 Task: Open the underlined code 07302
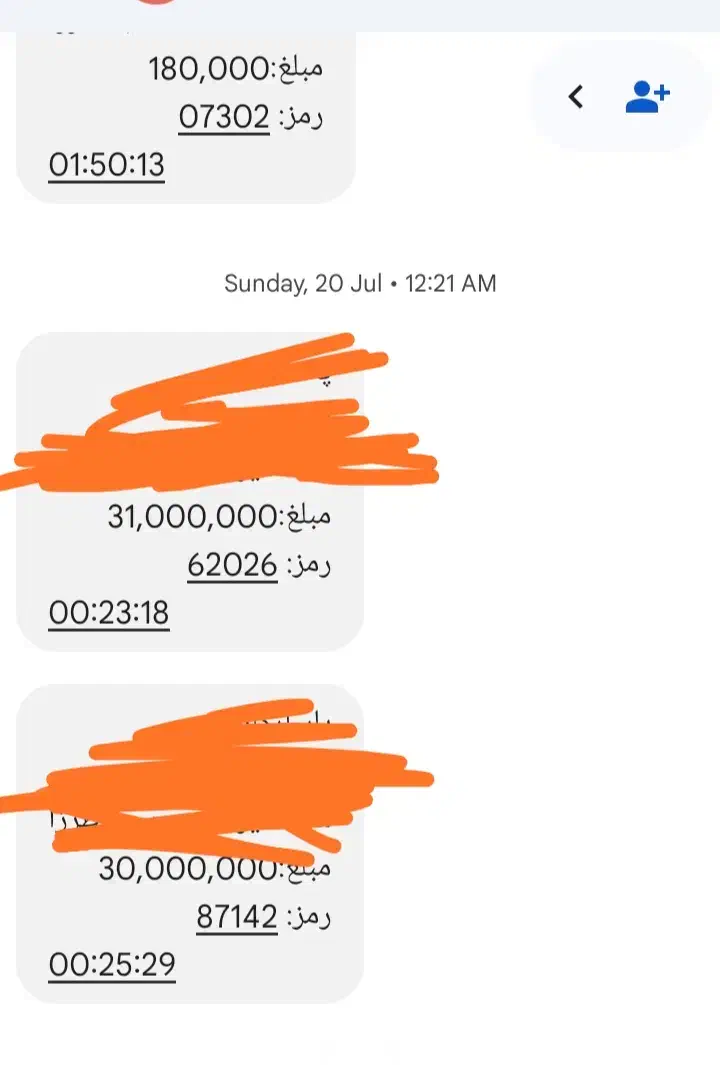coord(224,118)
